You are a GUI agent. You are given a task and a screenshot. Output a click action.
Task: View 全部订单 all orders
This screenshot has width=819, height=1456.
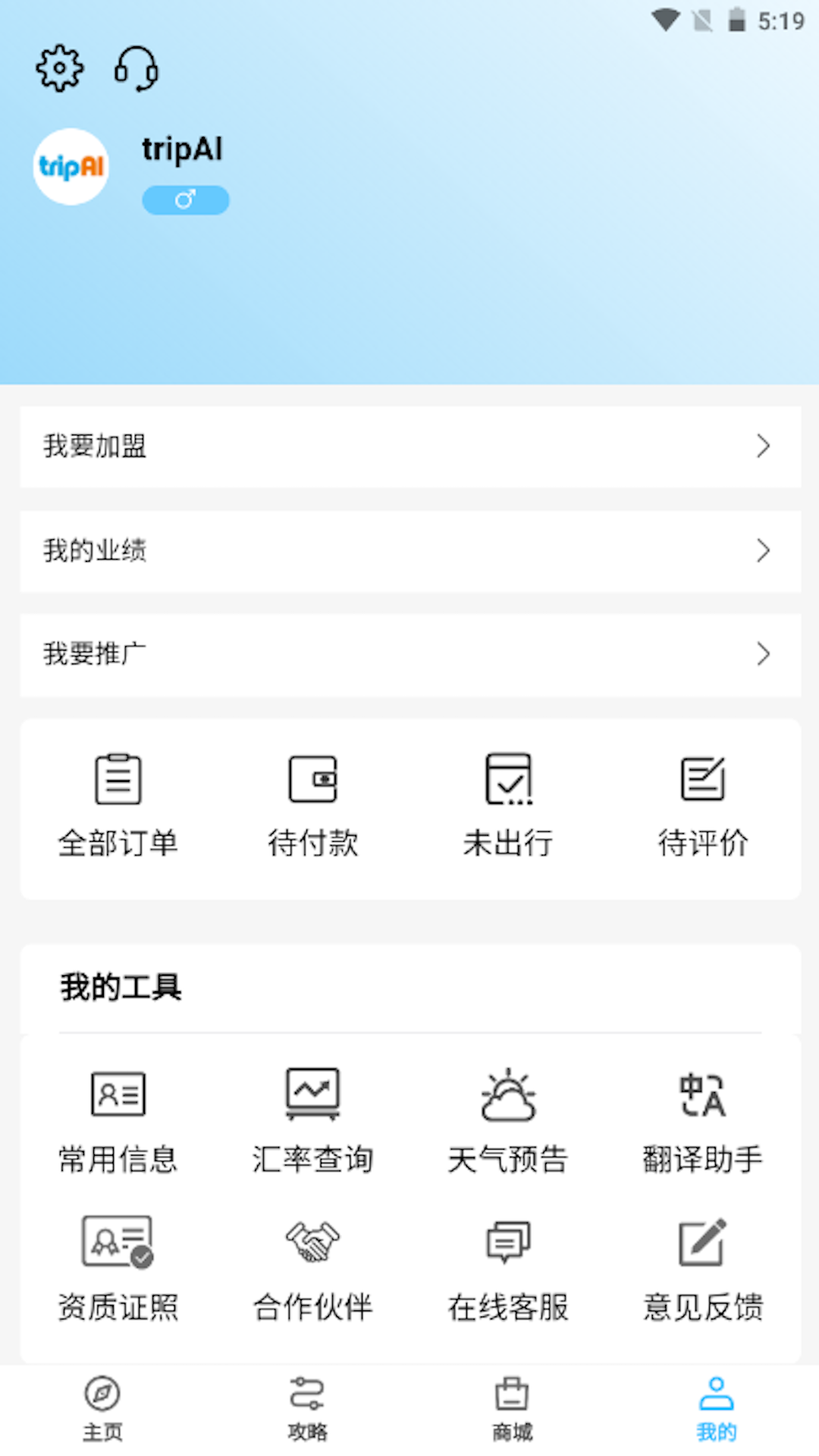point(118,805)
